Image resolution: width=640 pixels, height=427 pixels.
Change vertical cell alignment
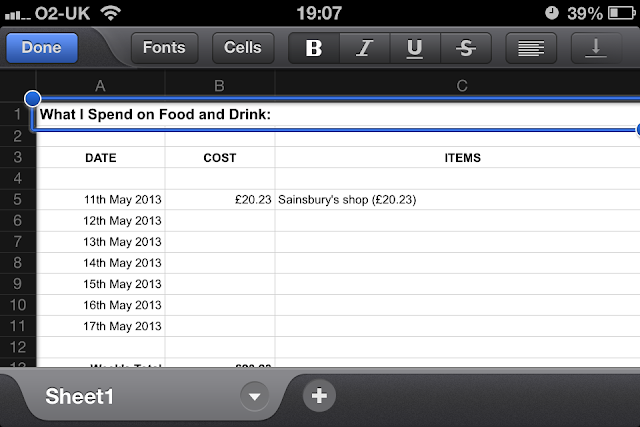pos(597,48)
